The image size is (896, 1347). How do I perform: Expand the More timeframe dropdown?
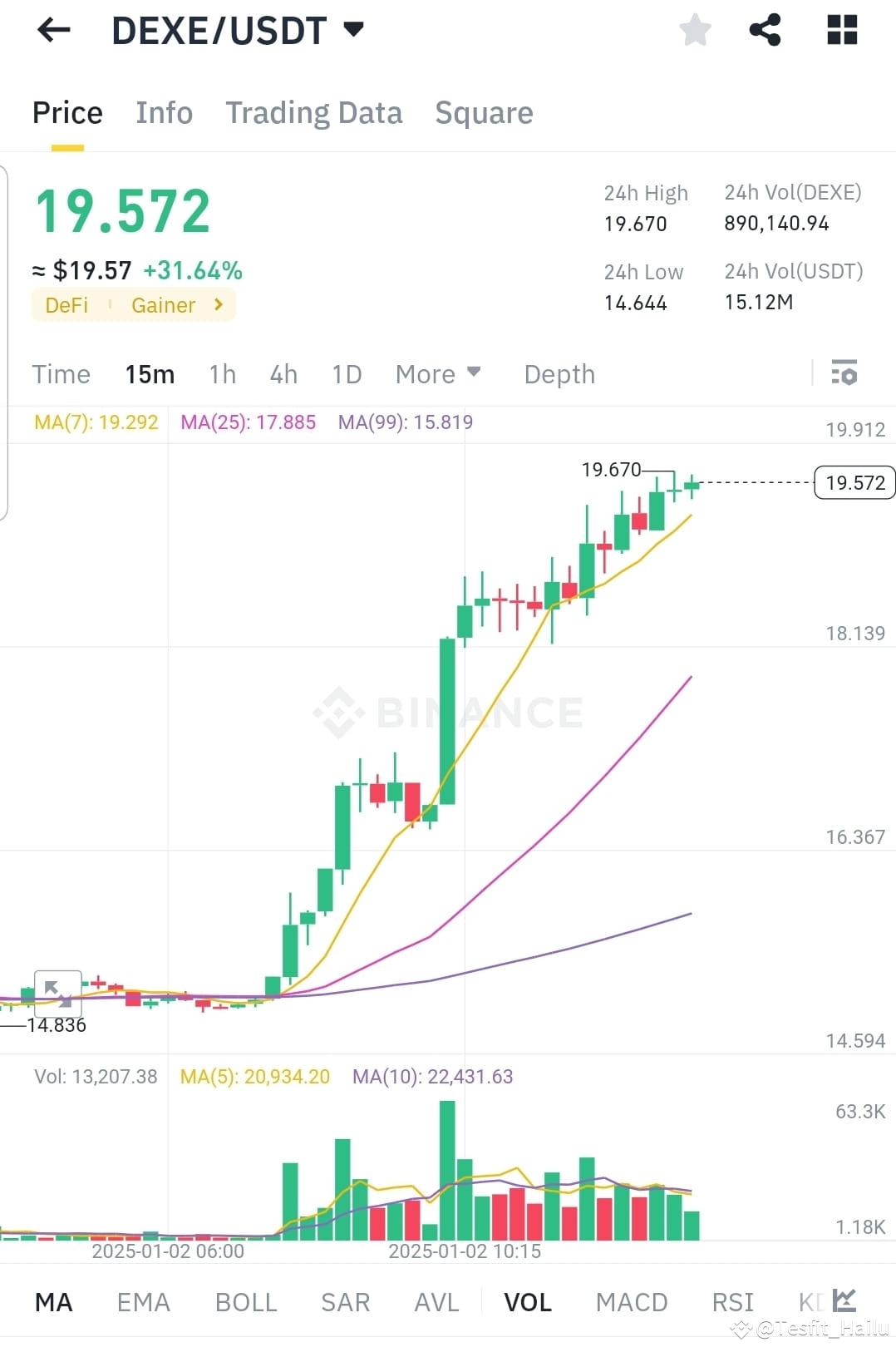(x=436, y=374)
